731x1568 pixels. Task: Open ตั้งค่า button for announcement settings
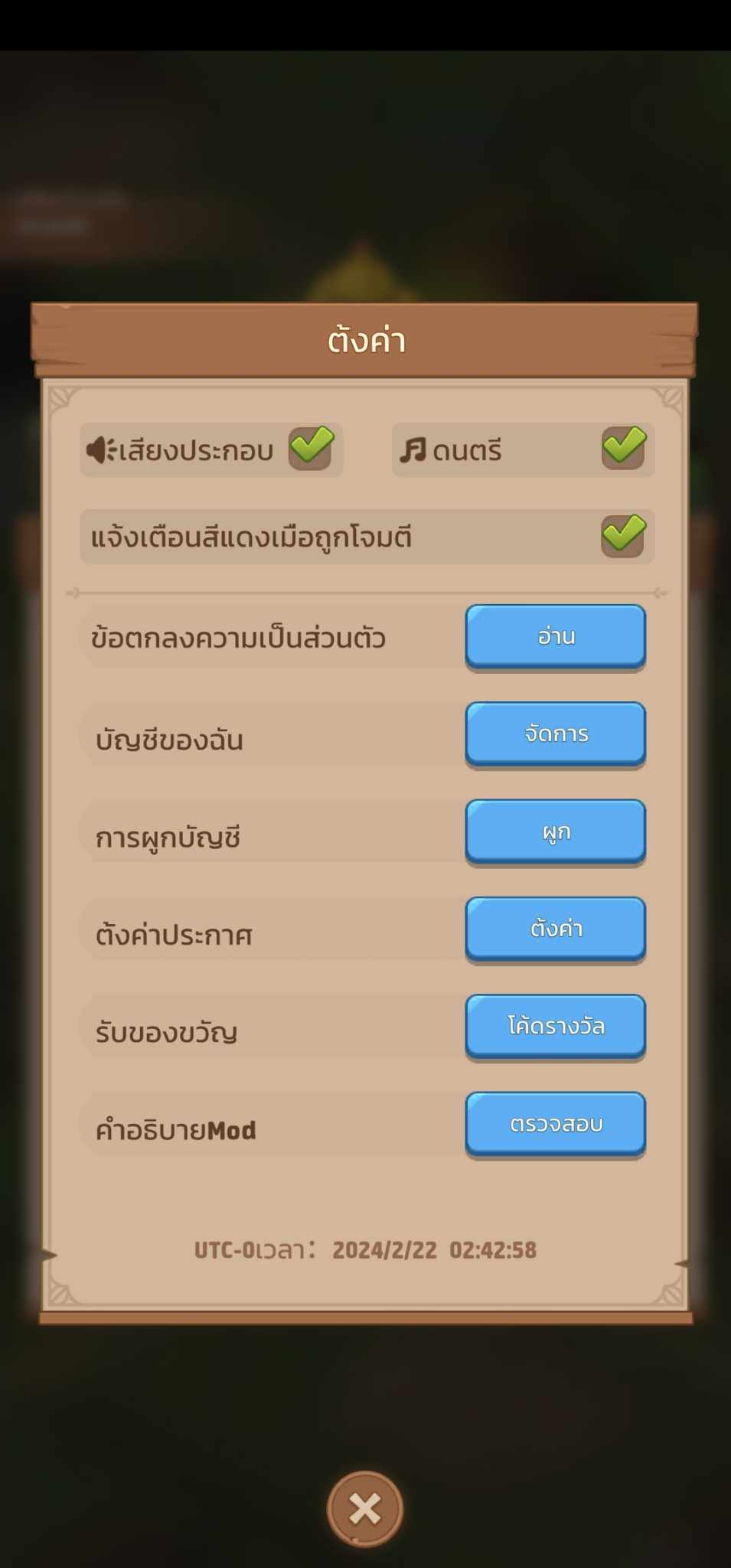coord(556,929)
